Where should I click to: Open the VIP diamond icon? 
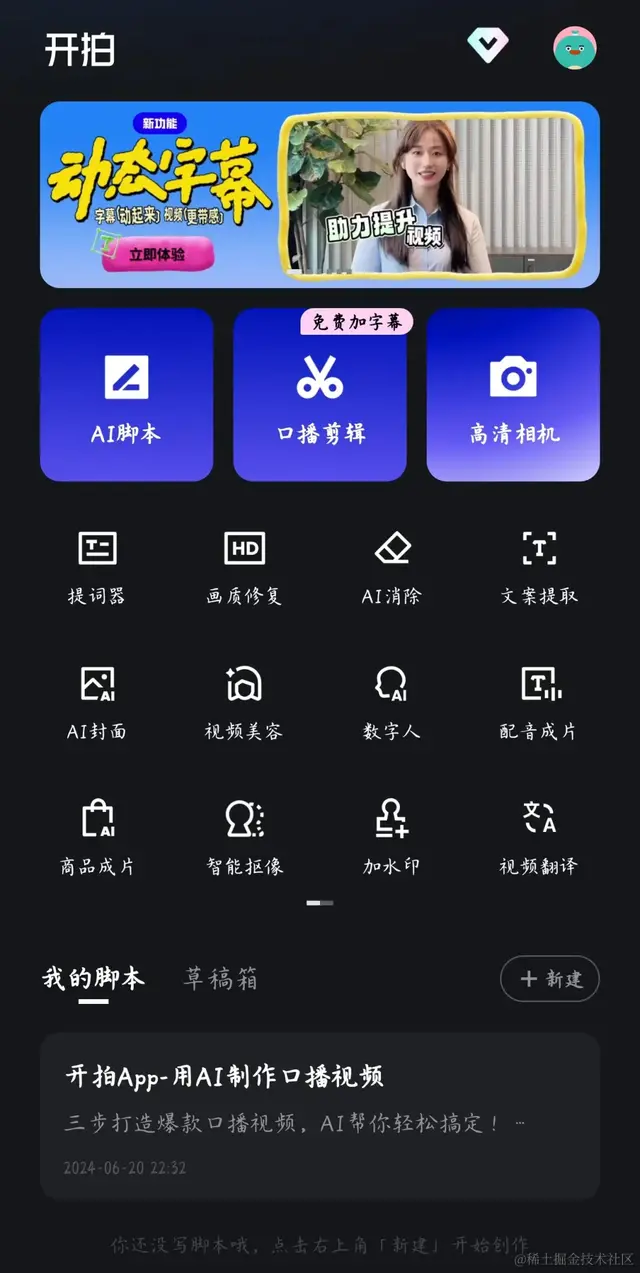[x=487, y=46]
